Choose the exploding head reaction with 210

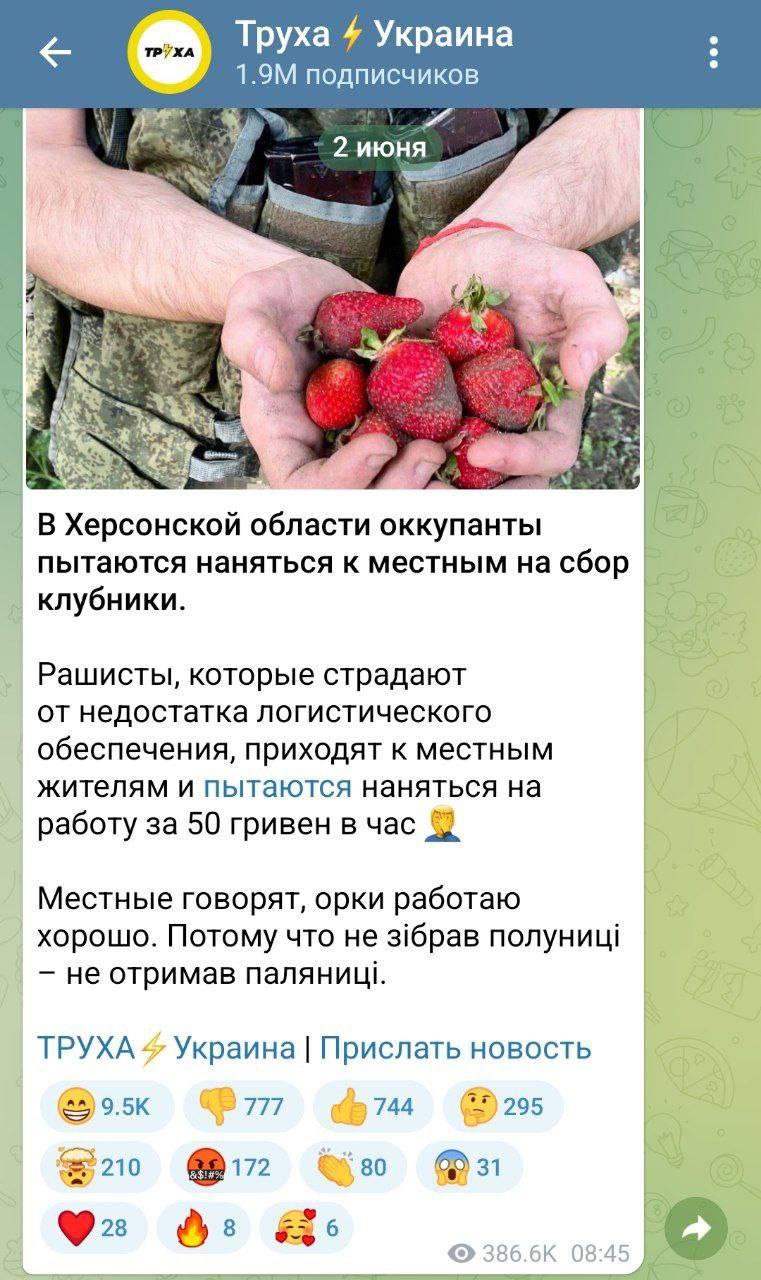[100, 1167]
